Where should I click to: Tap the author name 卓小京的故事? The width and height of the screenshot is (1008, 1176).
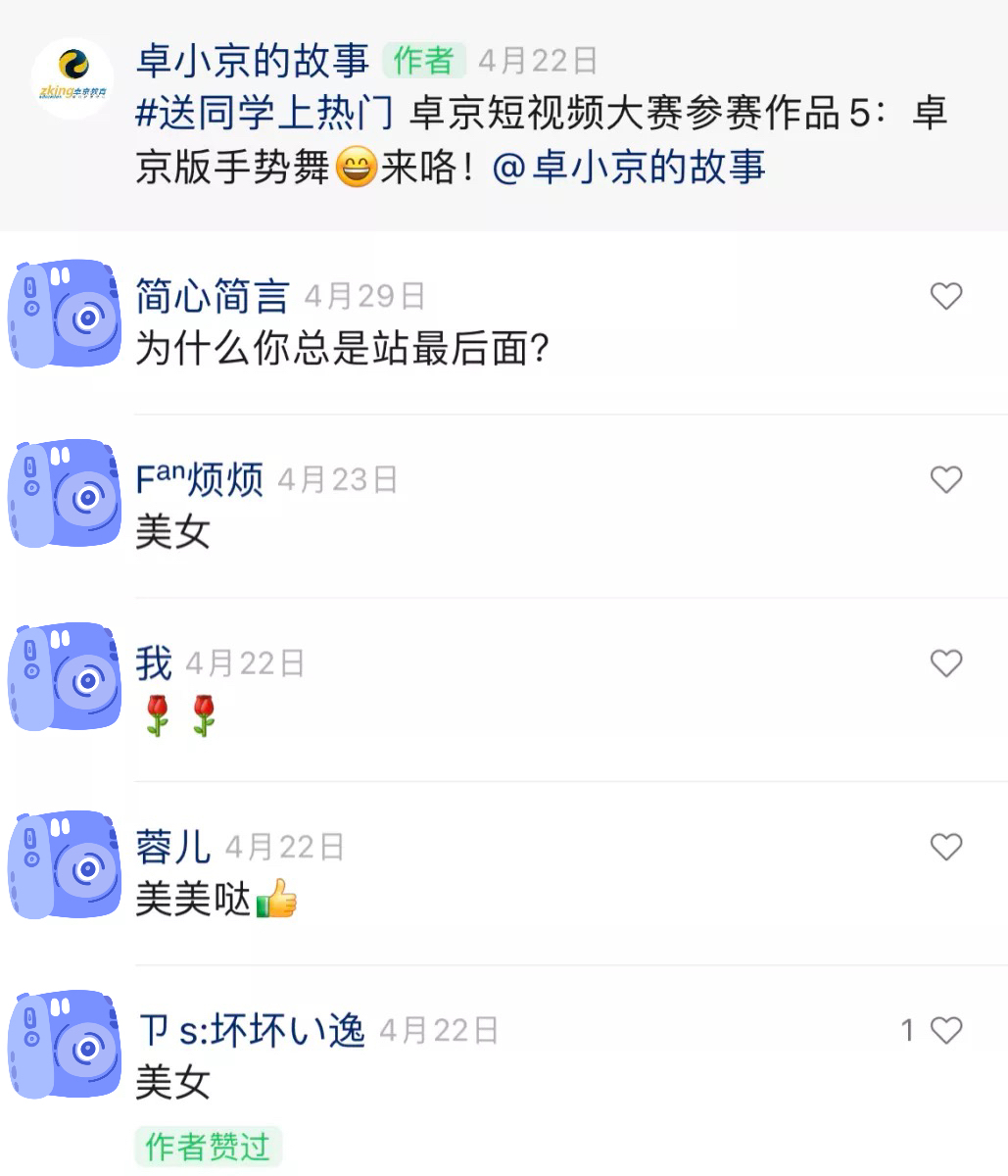(x=253, y=61)
